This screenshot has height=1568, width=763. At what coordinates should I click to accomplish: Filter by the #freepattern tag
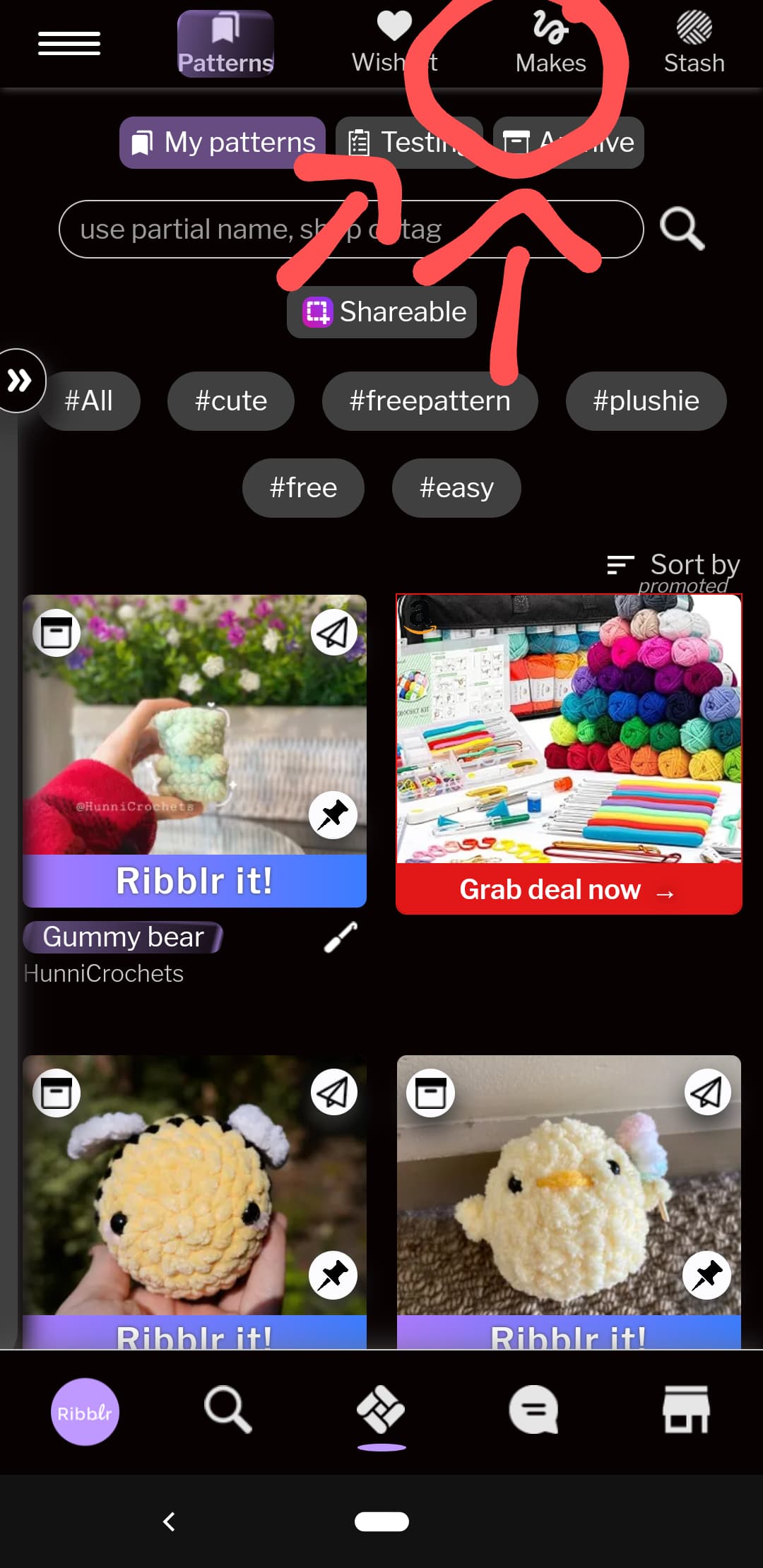[430, 401]
